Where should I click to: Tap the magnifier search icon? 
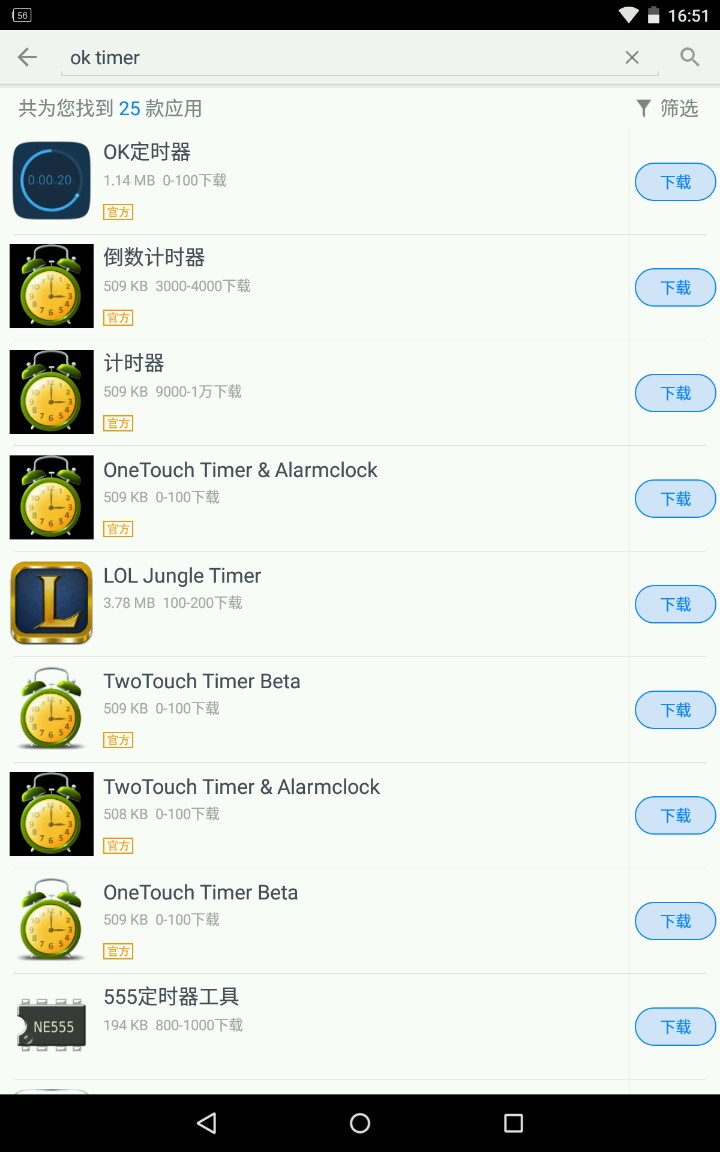[689, 57]
